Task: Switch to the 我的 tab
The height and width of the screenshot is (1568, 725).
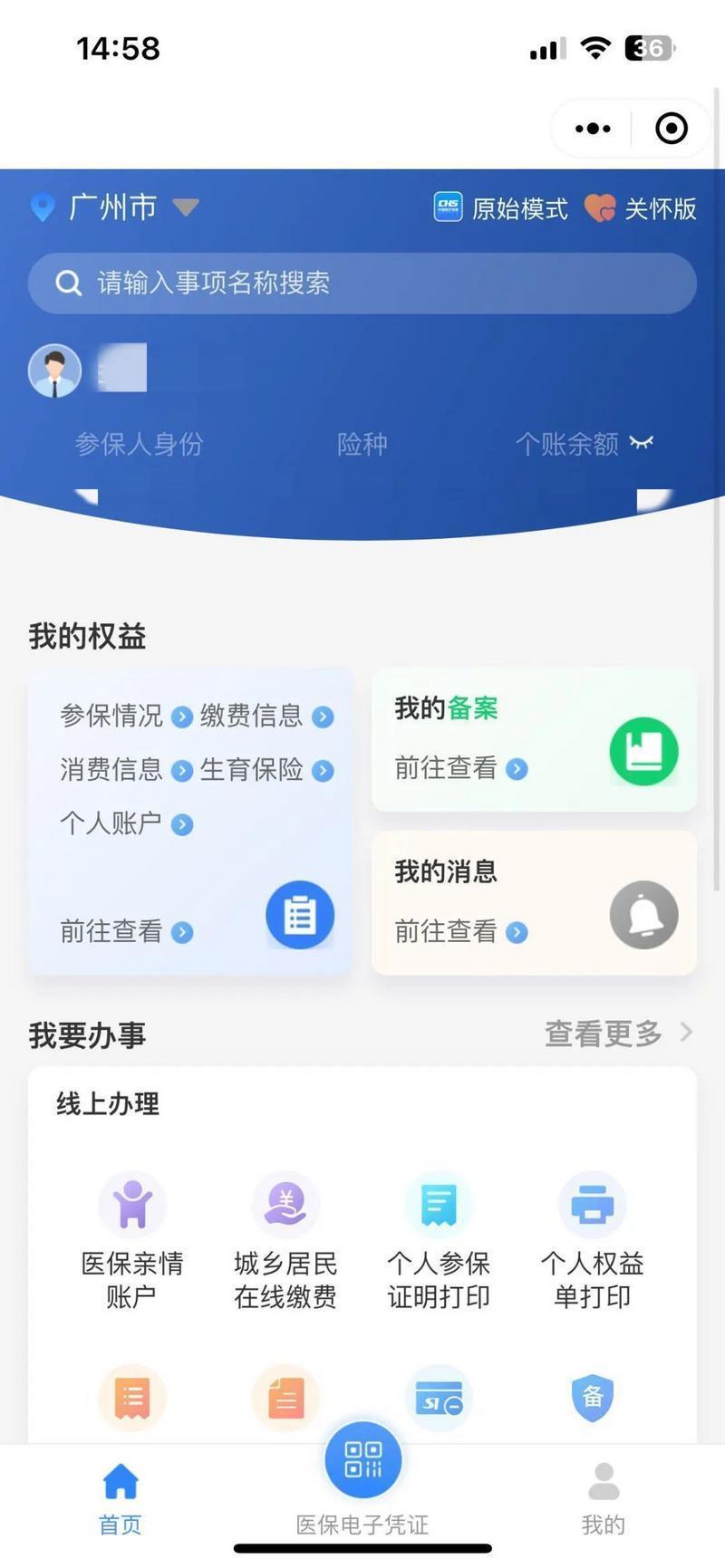Action: 603,1498
